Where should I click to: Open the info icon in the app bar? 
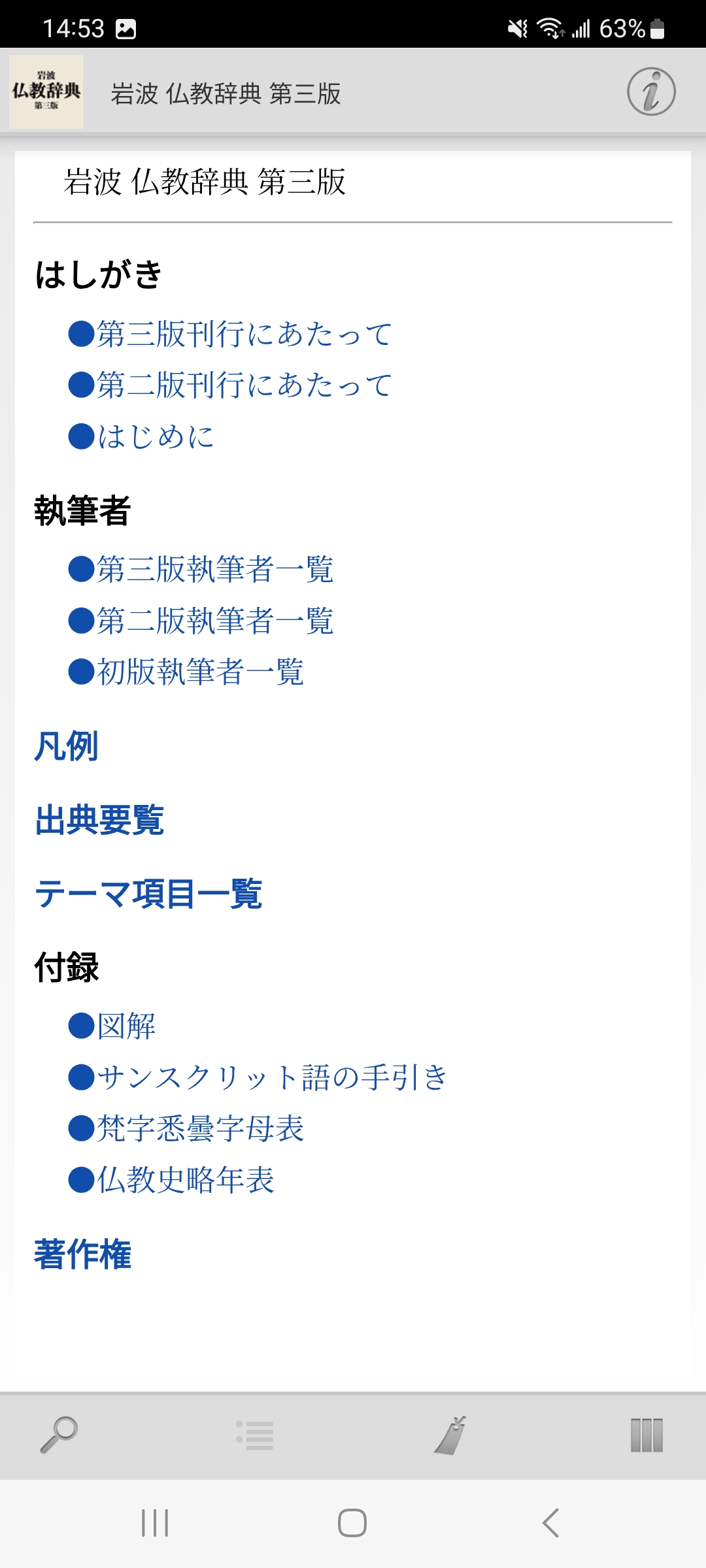[x=651, y=92]
